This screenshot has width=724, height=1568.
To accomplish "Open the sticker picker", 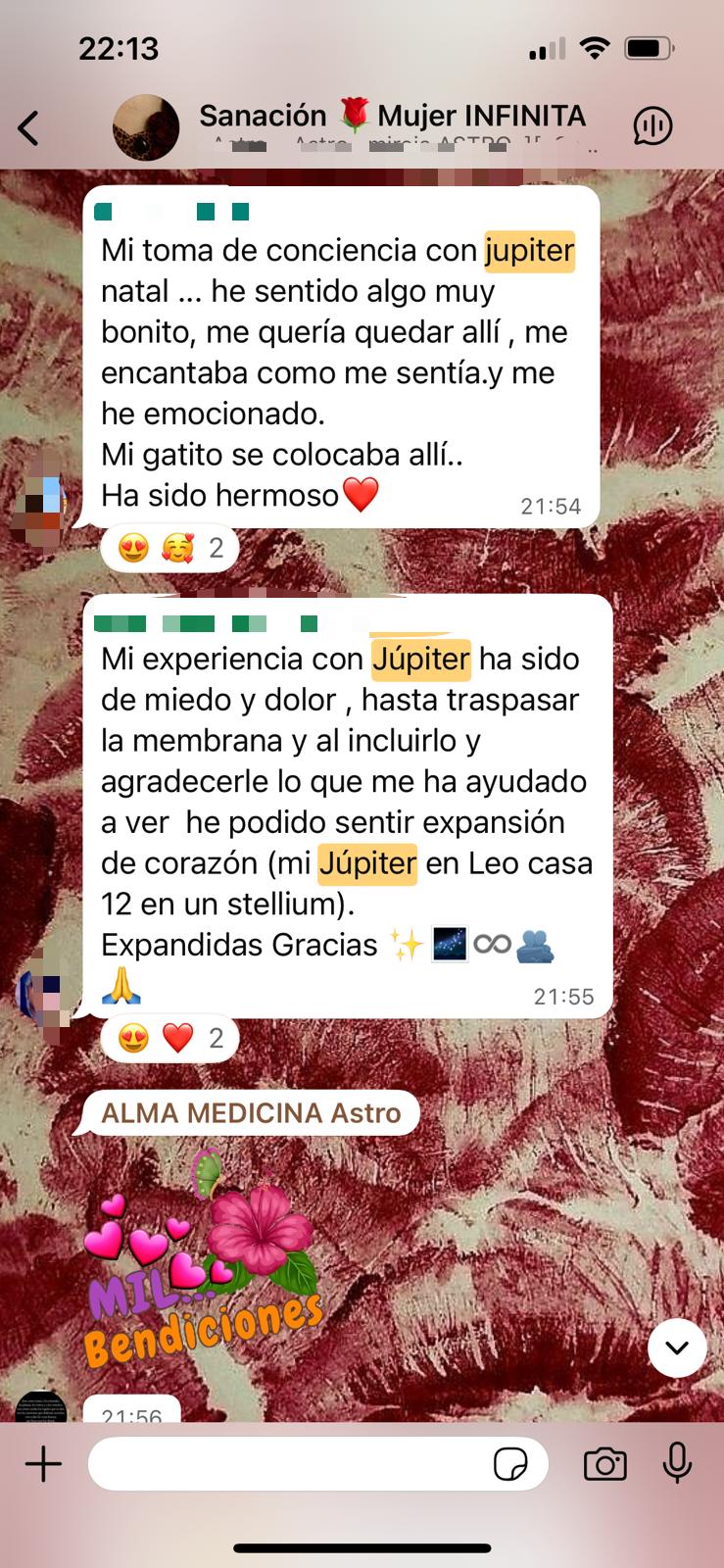I will tap(510, 1465).
